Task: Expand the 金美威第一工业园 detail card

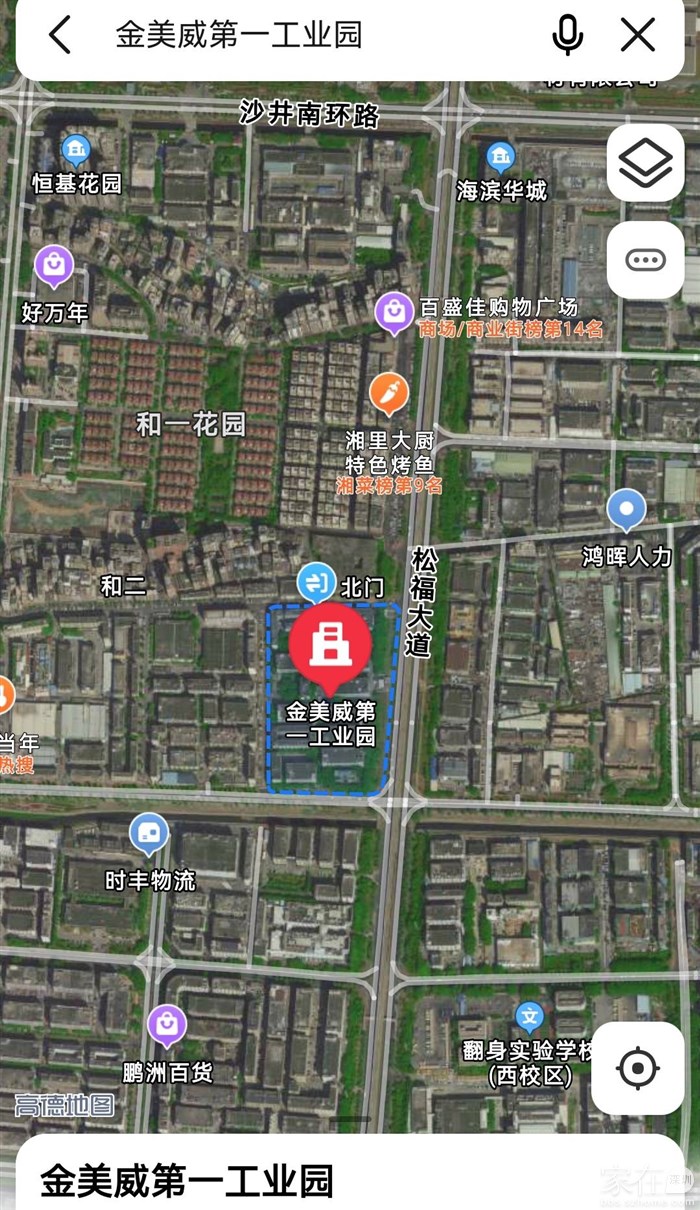Action: pos(350,1180)
